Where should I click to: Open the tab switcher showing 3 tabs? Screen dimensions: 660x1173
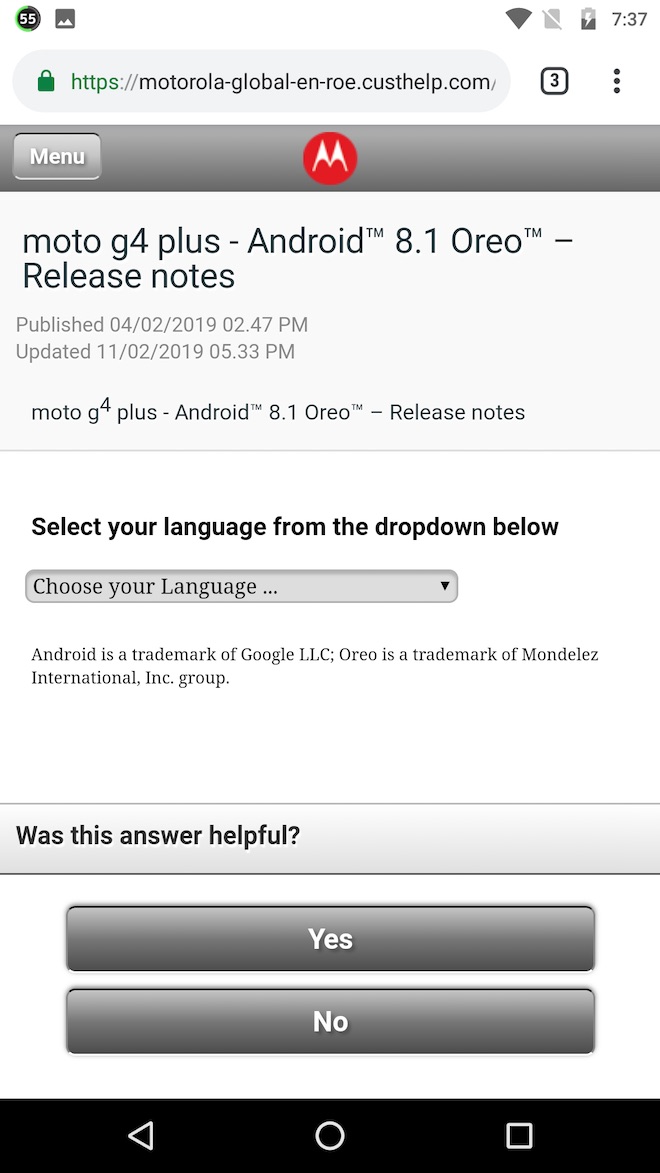pos(554,81)
